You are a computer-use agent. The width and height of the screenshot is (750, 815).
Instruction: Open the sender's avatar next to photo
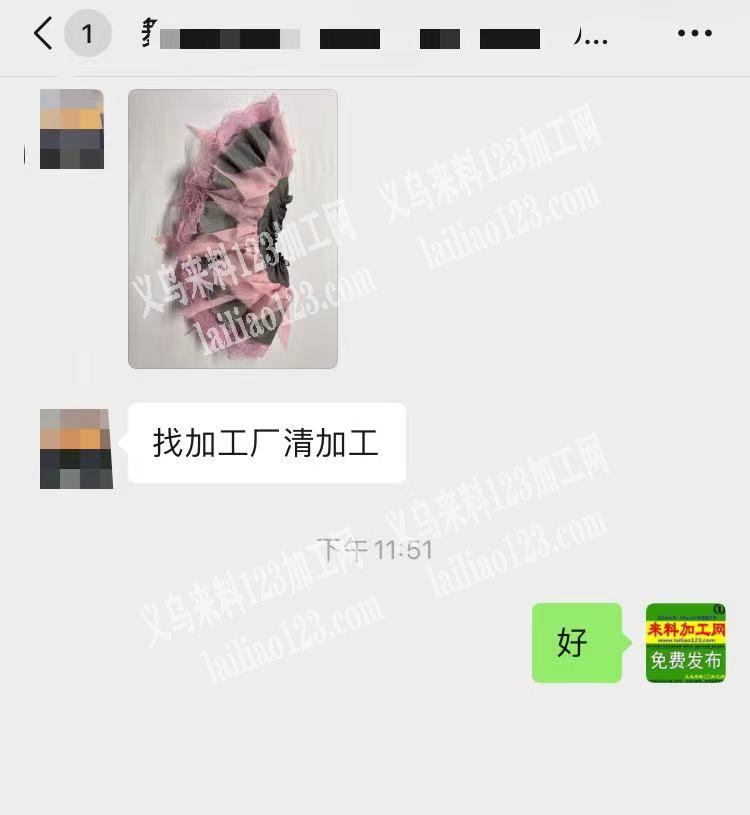tap(71, 130)
